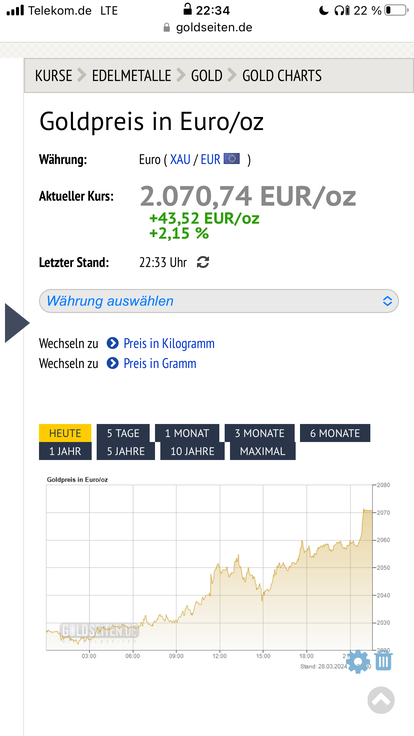Go to EDELMETALLE breadcrumb
414x736 pixels.
click(x=131, y=76)
